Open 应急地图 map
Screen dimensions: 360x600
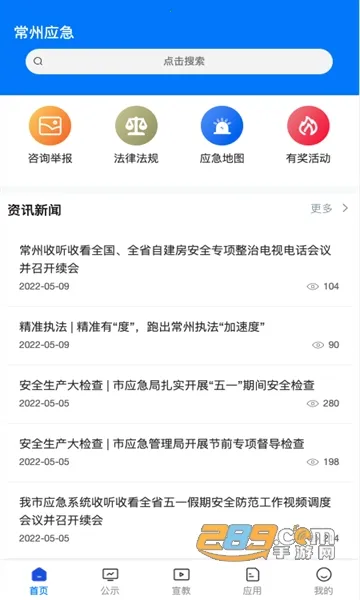tap(222, 135)
